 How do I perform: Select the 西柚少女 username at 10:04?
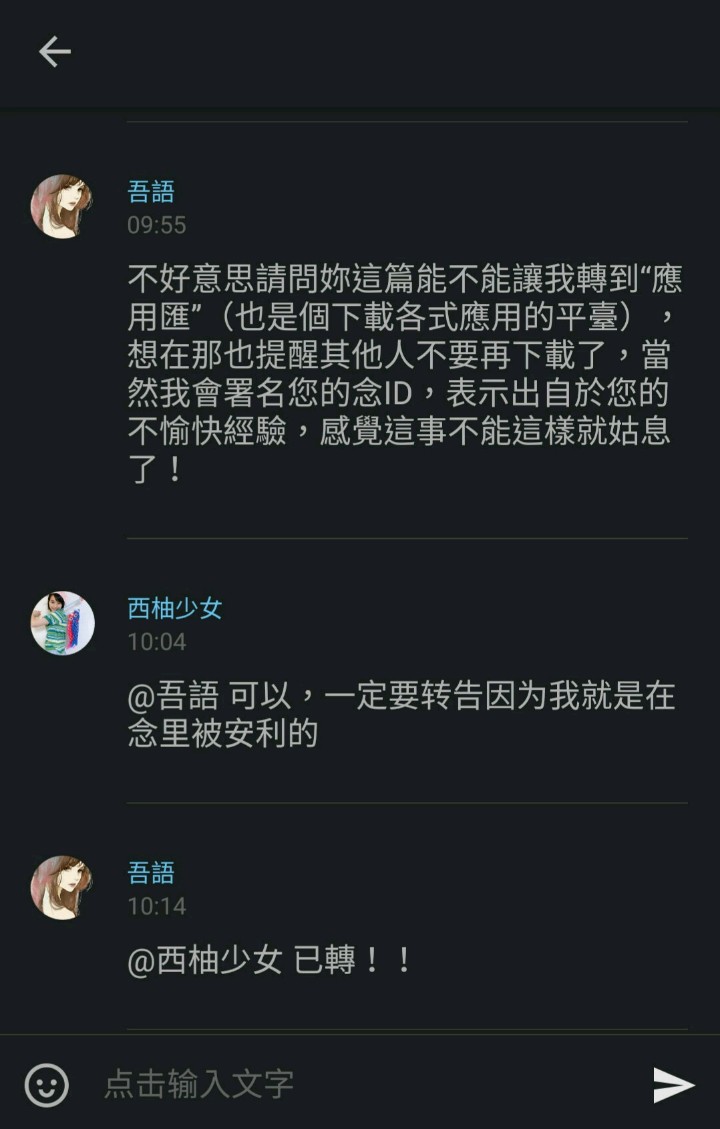coord(175,609)
